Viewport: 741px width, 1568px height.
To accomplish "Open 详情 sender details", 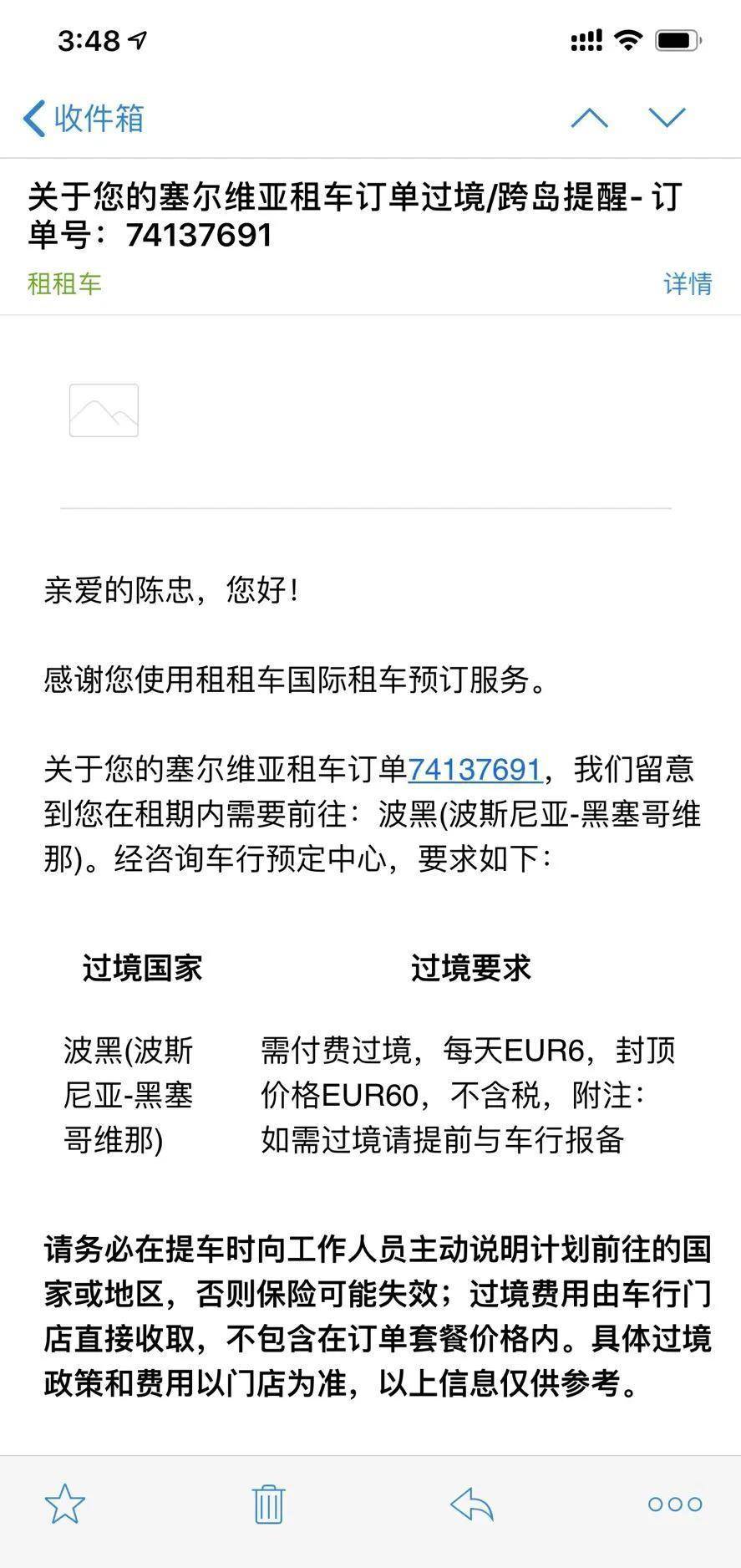I will (x=687, y=283).
